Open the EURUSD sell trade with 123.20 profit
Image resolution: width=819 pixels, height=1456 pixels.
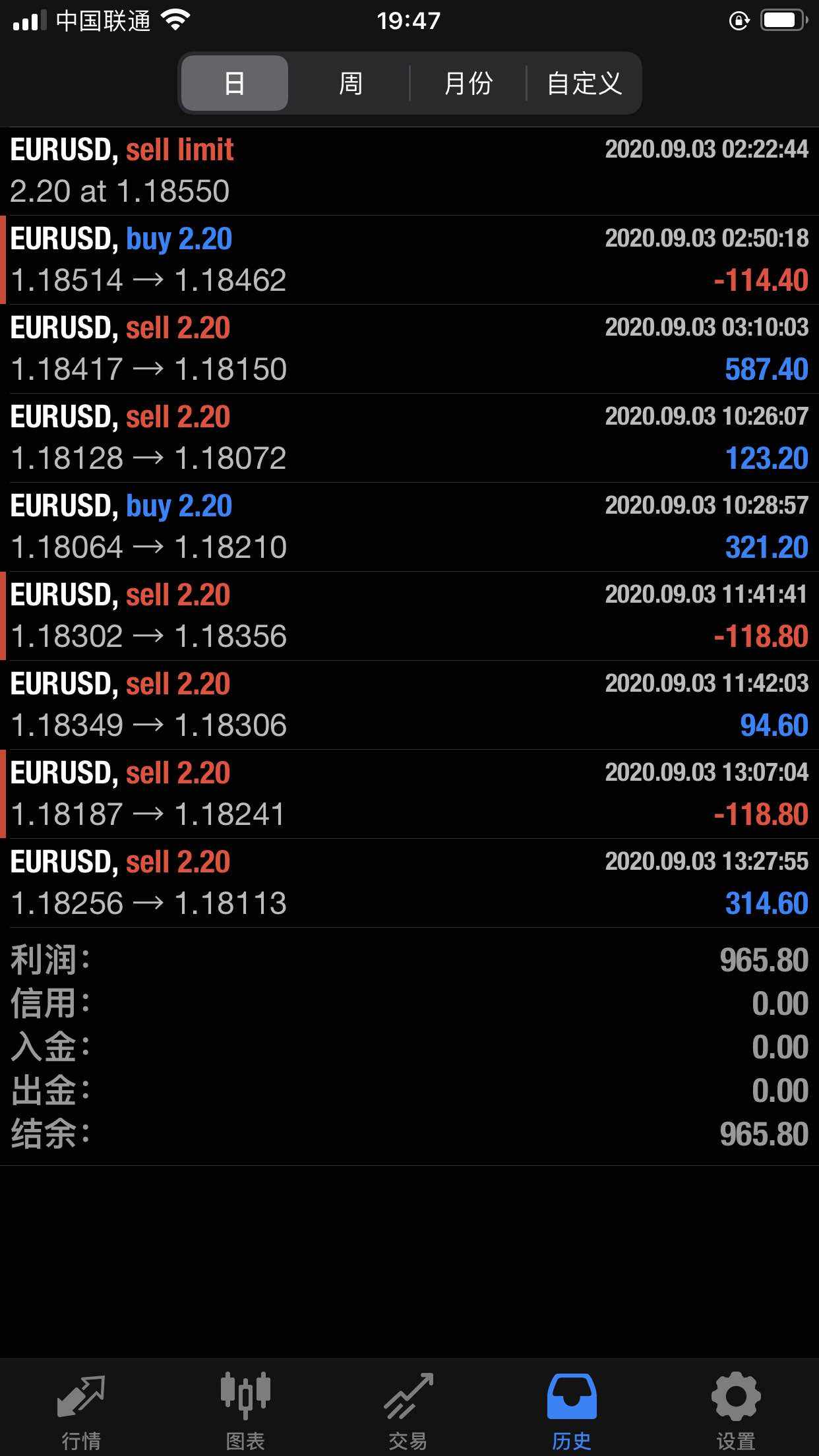[409, 438]
